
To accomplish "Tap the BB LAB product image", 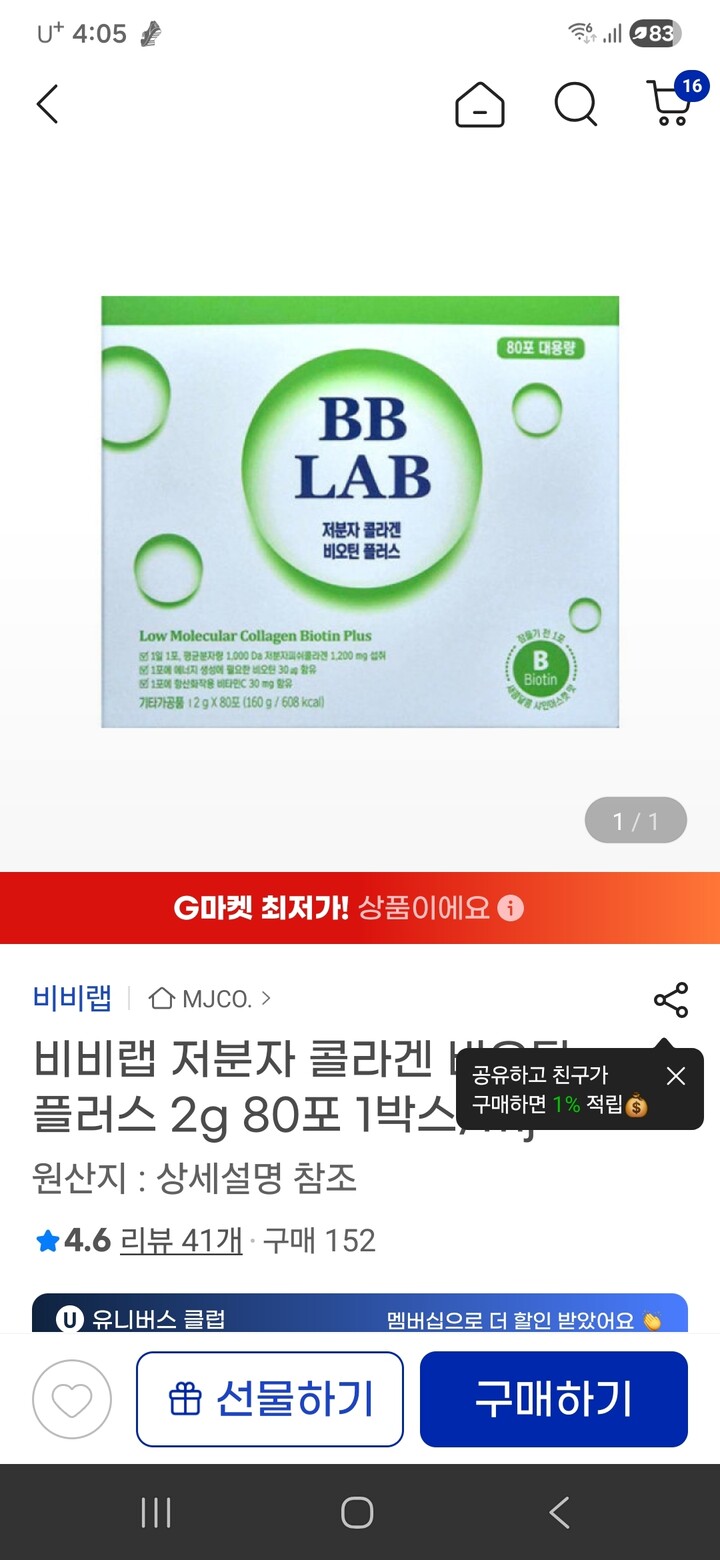I will 360,512.
